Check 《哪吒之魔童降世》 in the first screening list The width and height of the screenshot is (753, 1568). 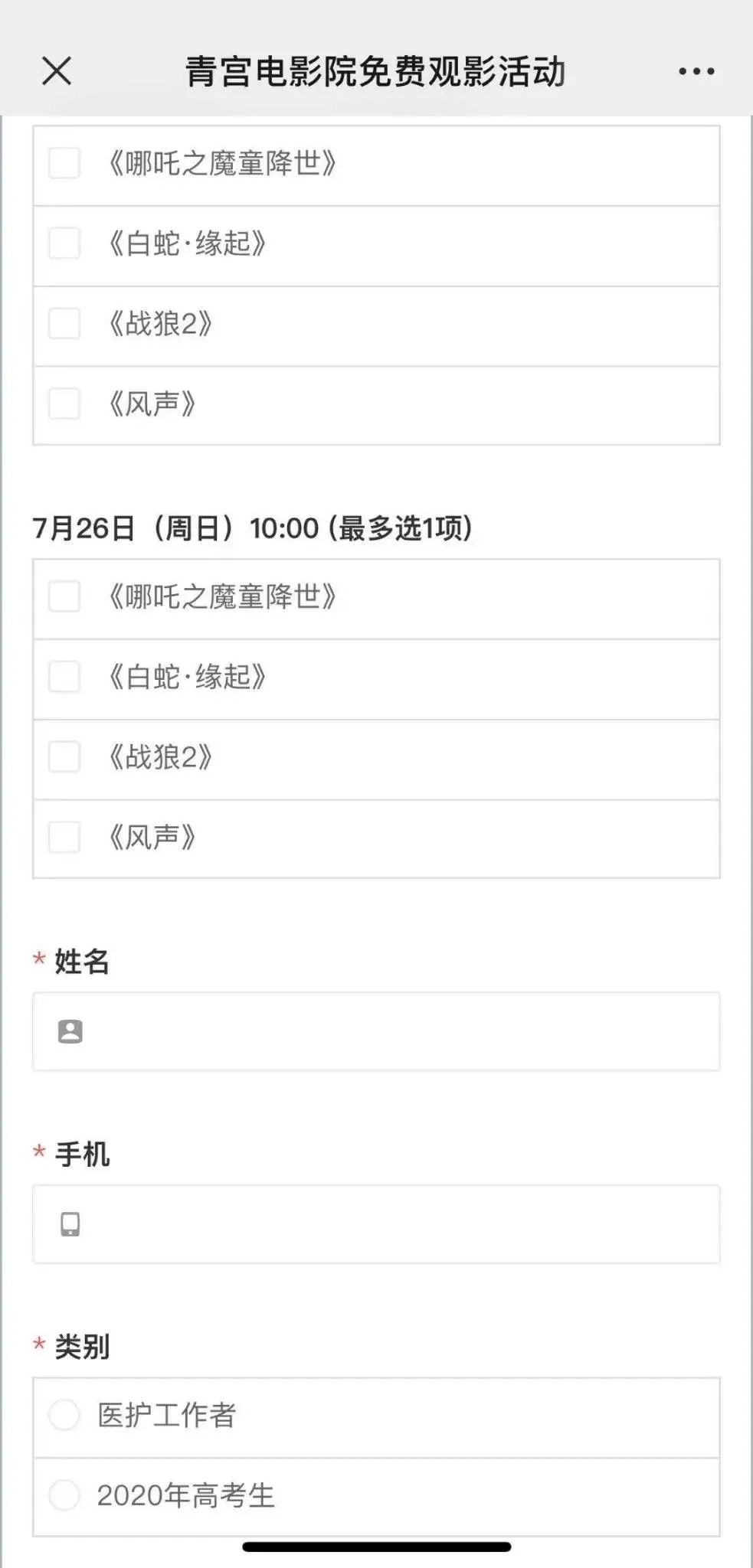(63, 163)
